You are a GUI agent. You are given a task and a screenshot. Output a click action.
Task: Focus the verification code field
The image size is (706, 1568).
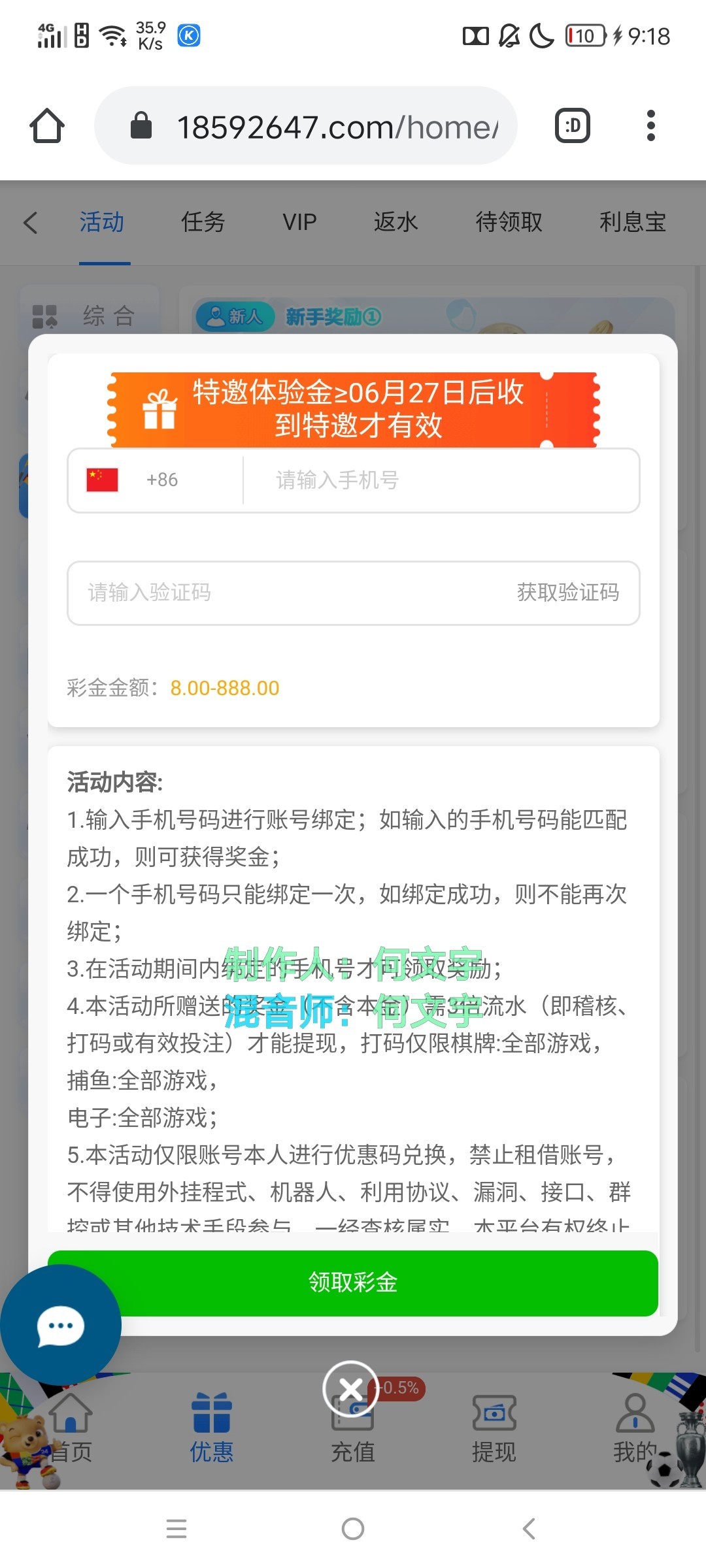275,593
